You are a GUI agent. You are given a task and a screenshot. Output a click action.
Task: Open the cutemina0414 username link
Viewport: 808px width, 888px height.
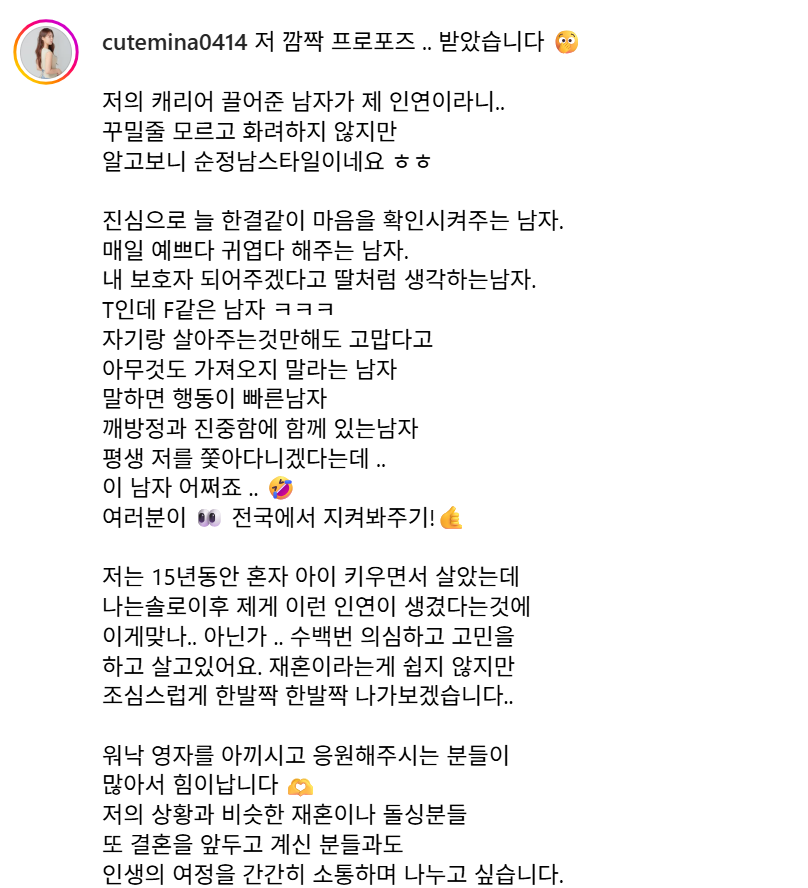174,42
